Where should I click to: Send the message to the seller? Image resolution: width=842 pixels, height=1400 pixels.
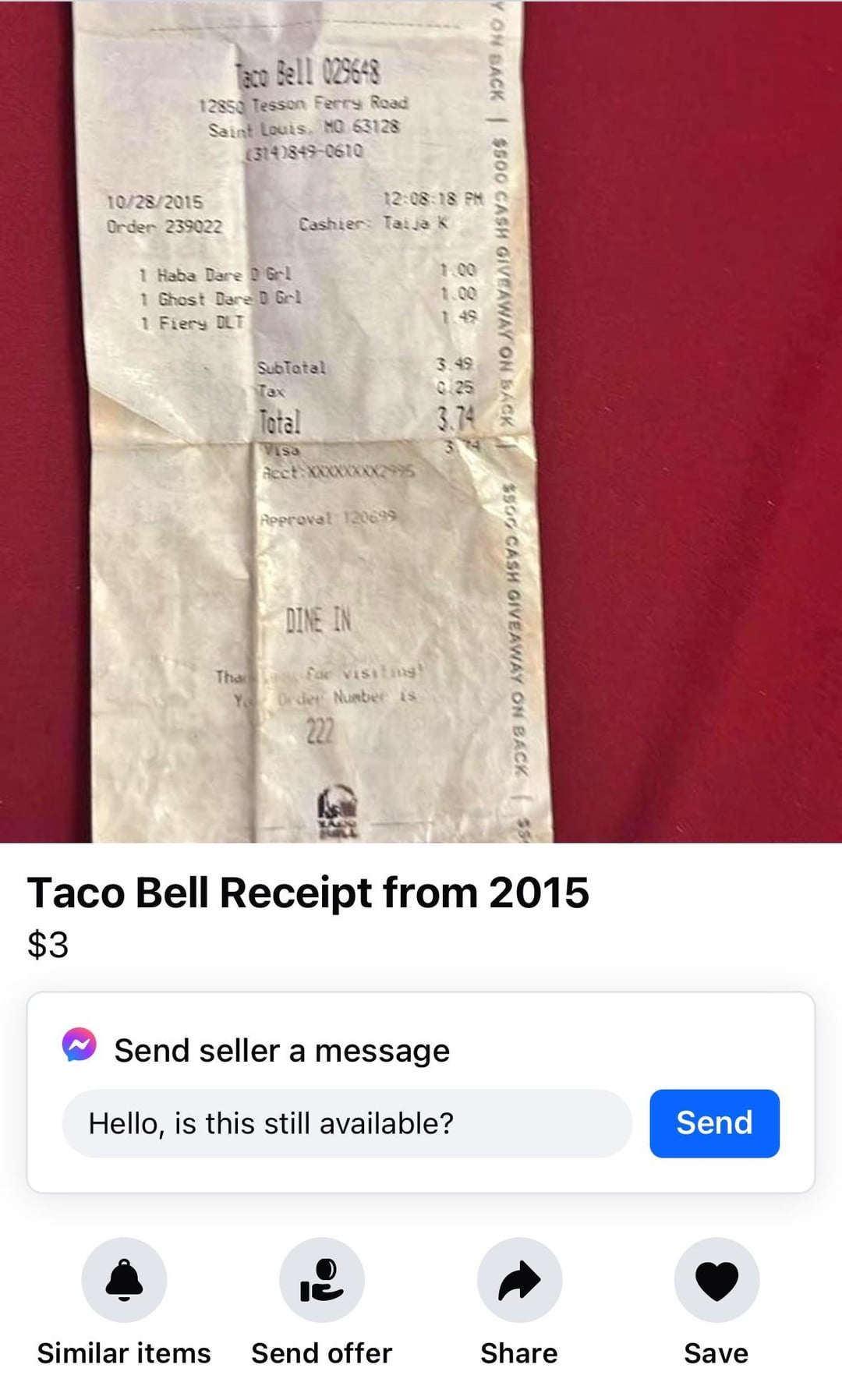click(714, 1123)
